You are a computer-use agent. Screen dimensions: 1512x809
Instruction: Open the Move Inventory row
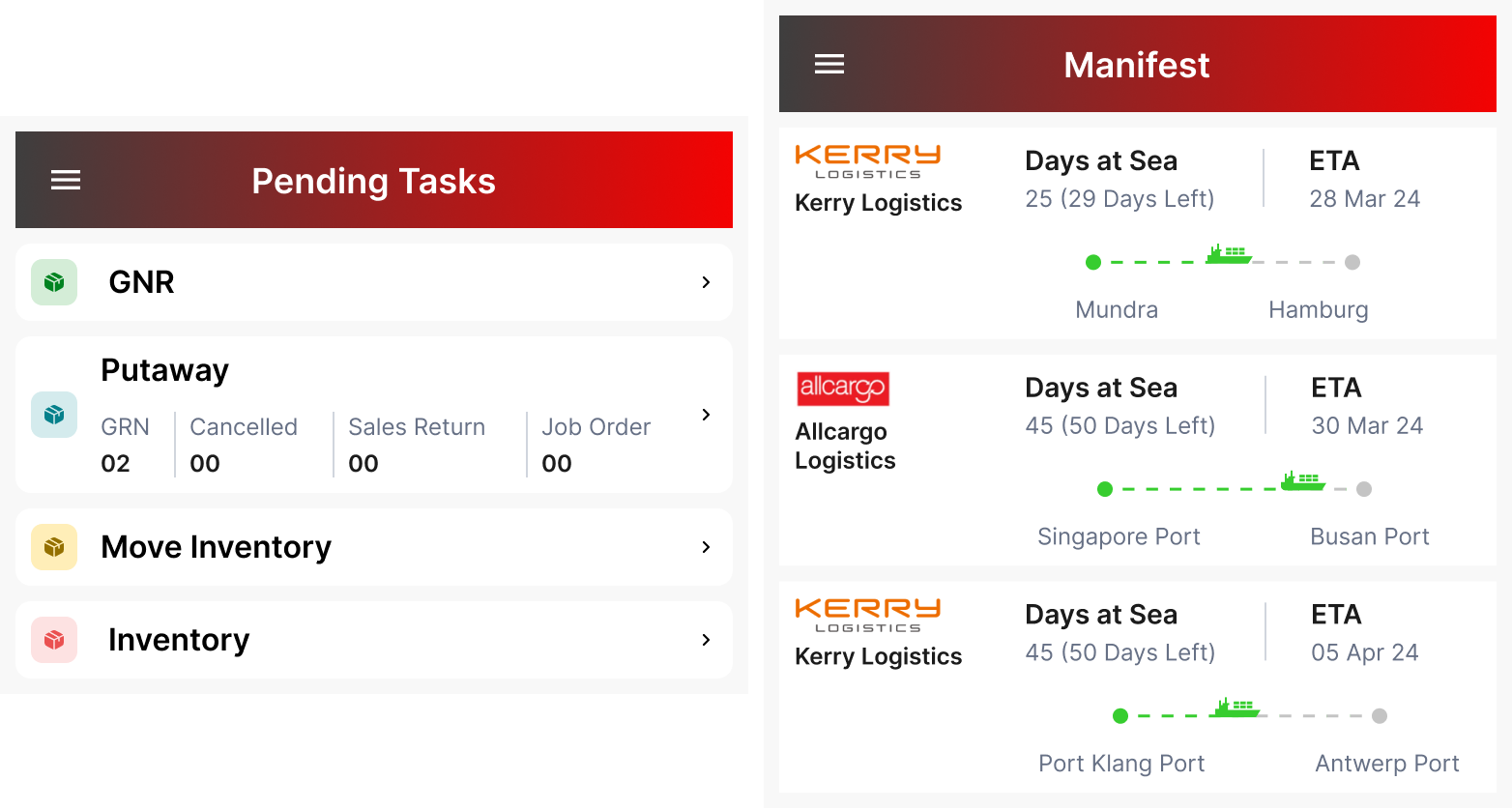tap(373, 547)
